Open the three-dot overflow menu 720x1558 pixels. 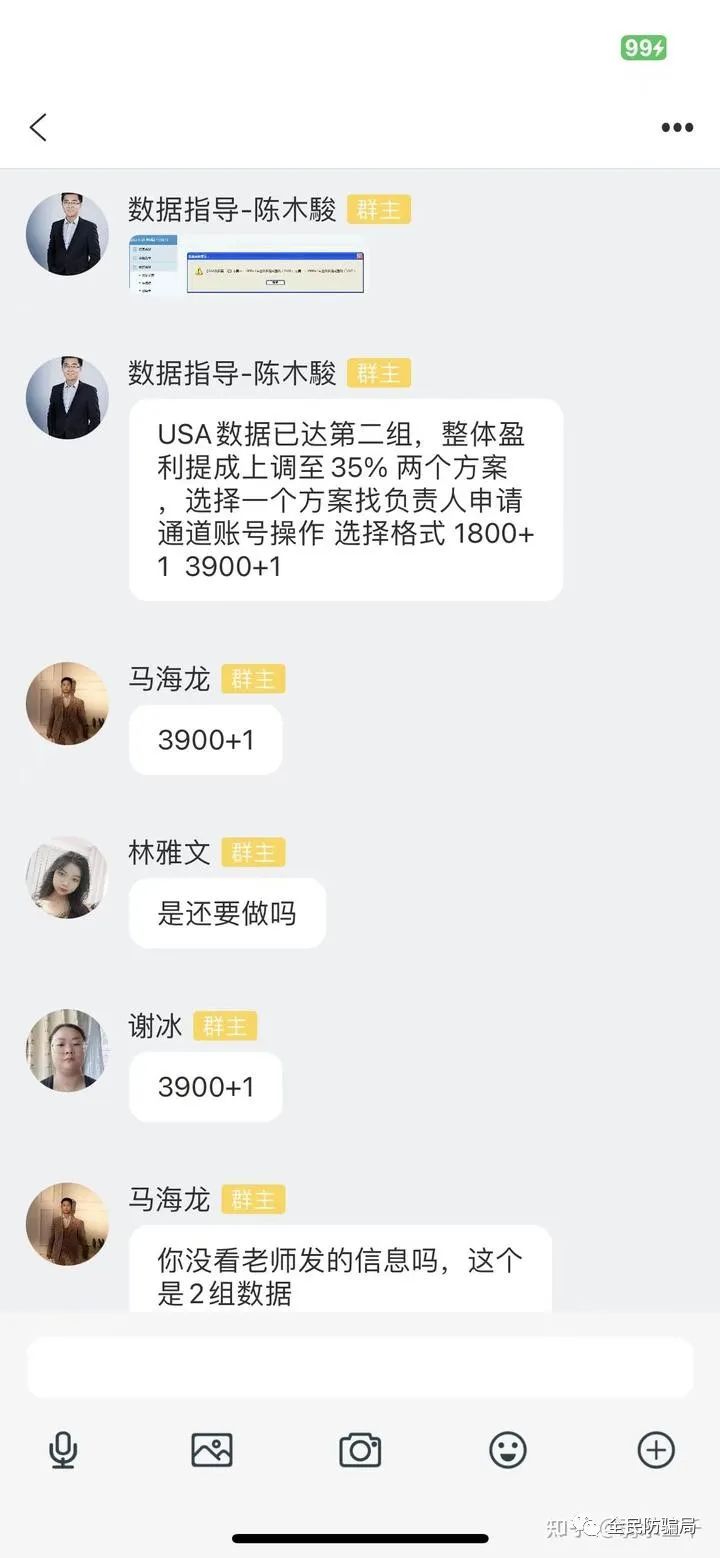[677, 128]
